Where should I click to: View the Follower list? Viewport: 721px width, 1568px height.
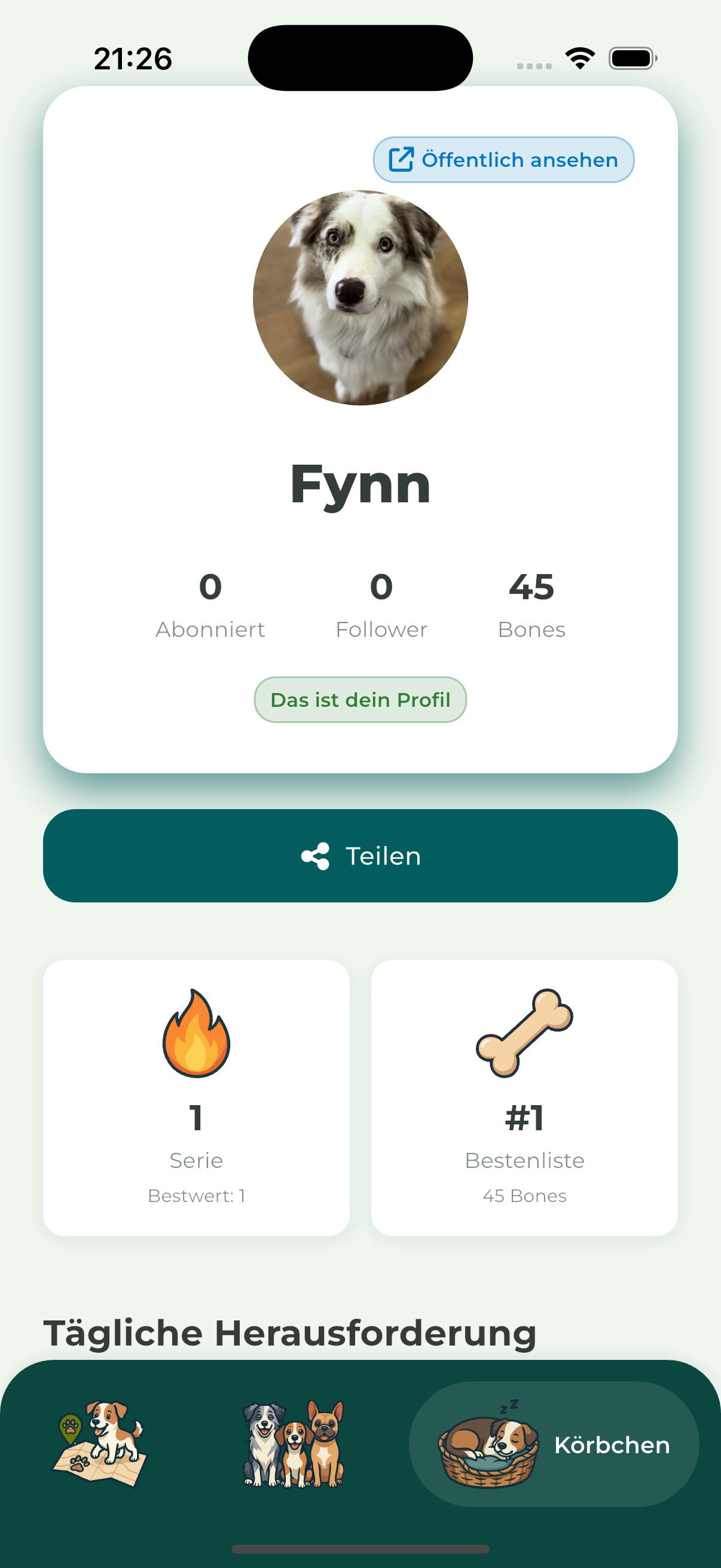pos(381,605)
